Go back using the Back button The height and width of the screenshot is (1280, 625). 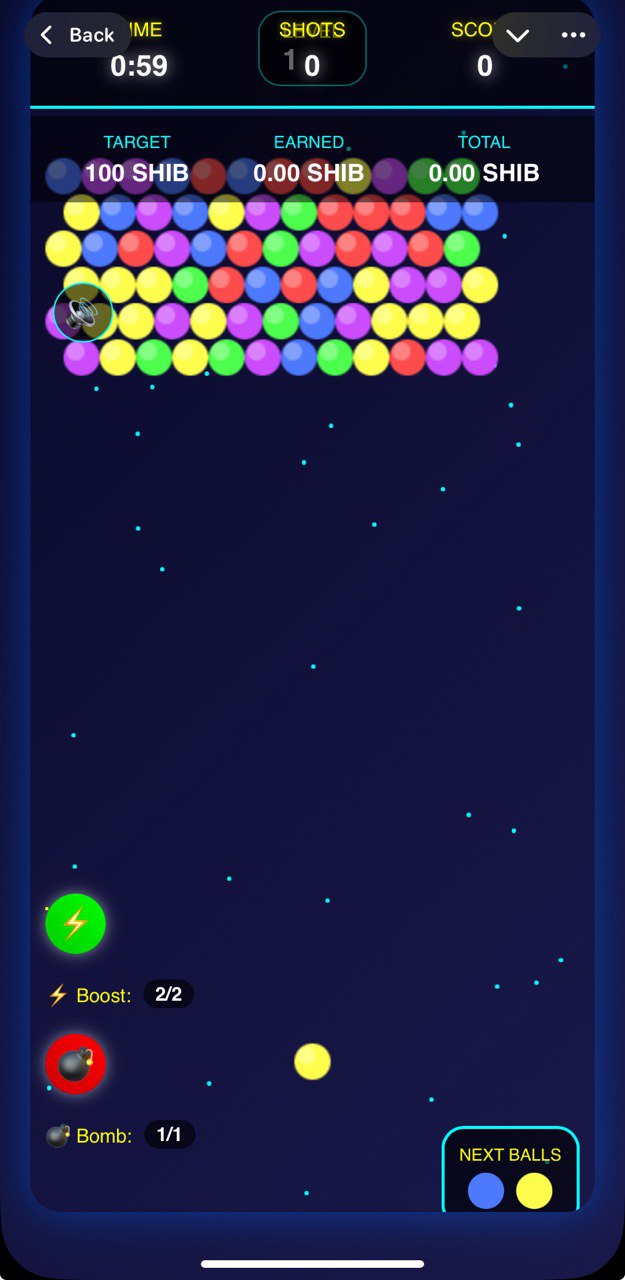pyautogui.click(x=77, y=35)
